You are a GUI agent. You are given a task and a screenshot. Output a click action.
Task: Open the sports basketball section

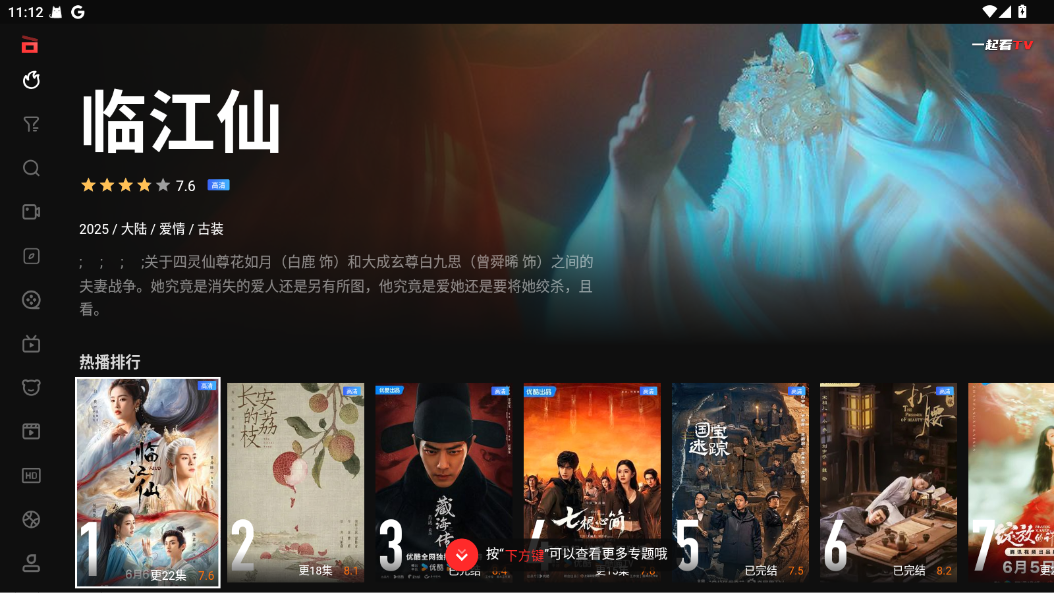click(x=31, y=519)
